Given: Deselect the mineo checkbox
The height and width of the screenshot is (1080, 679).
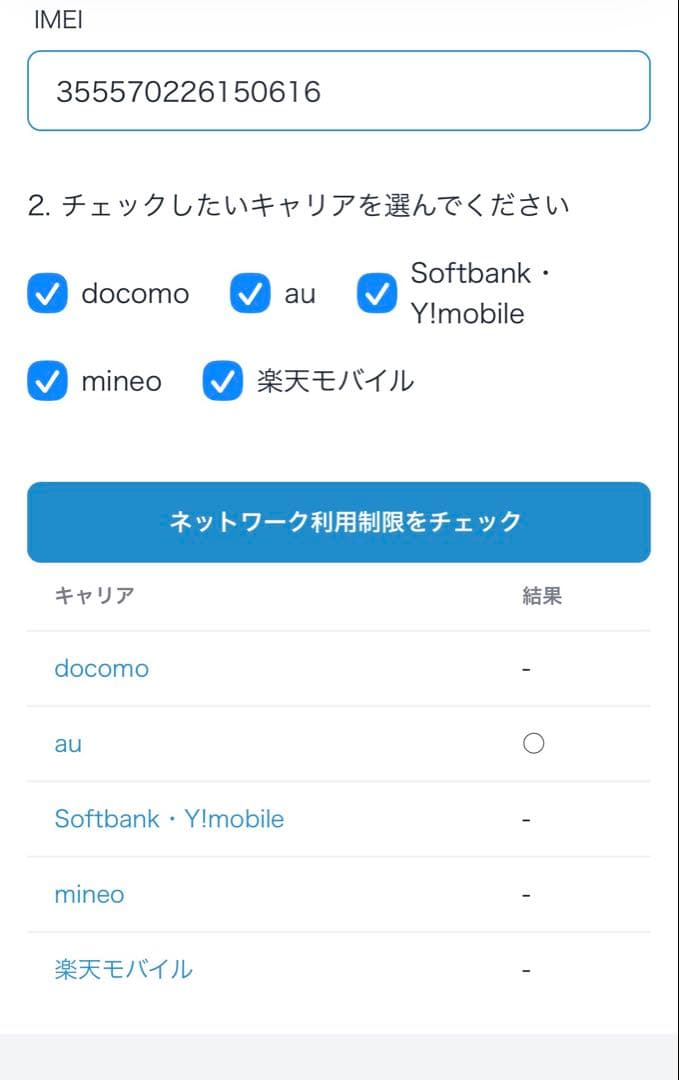Looking at the screenshot, I should tap(47, 381).
